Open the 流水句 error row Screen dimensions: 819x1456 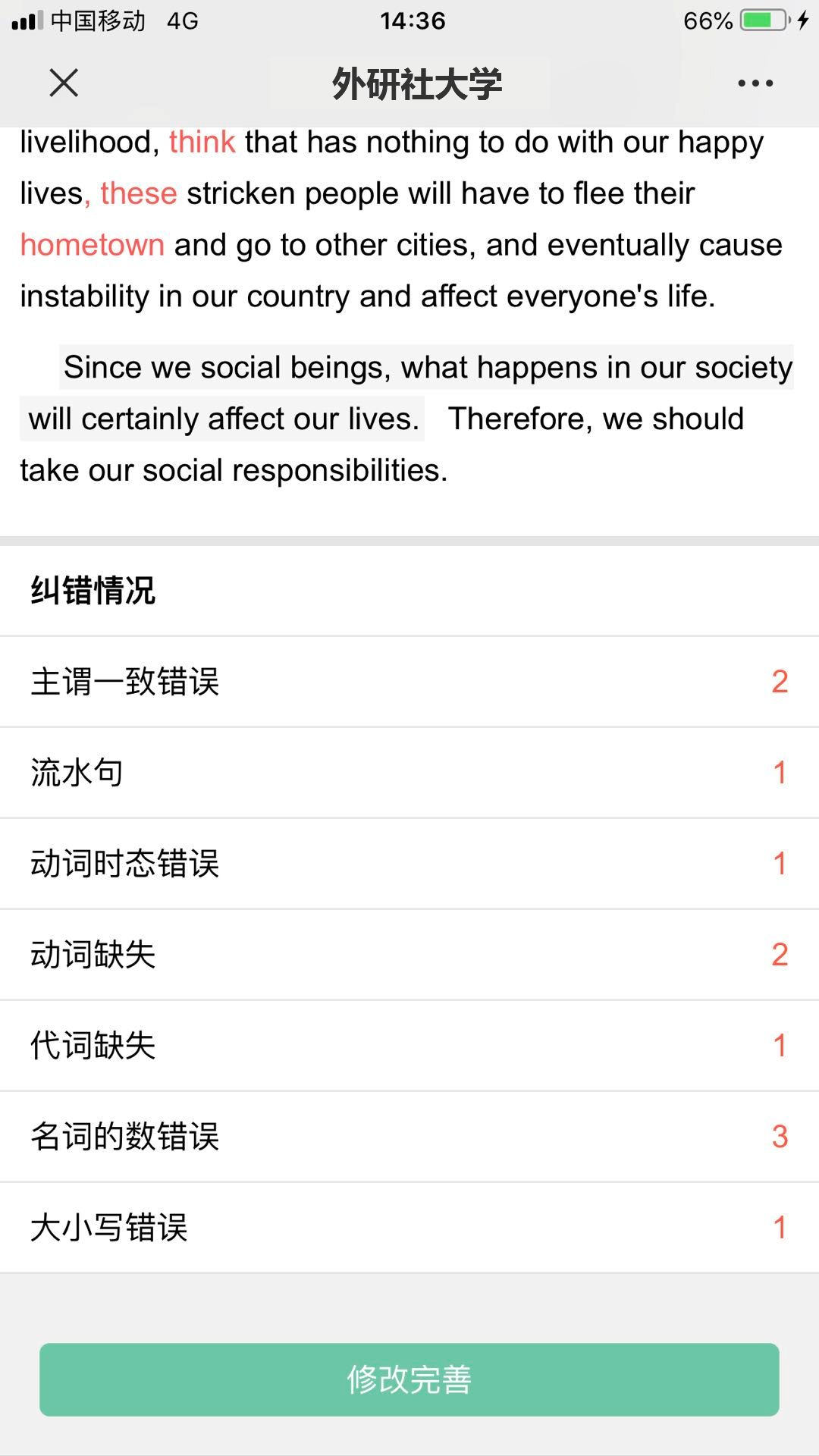point(409,773)
